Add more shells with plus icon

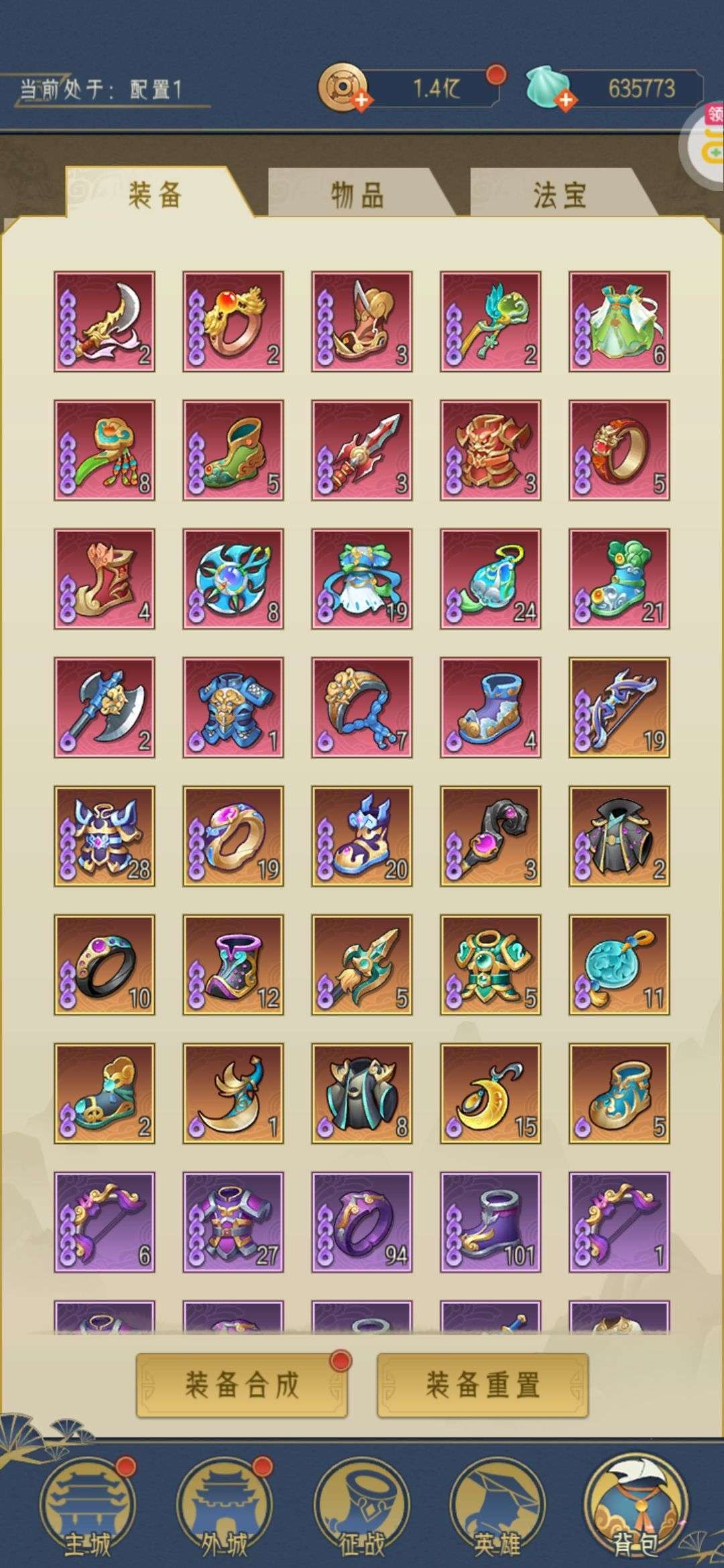(566, 101)
